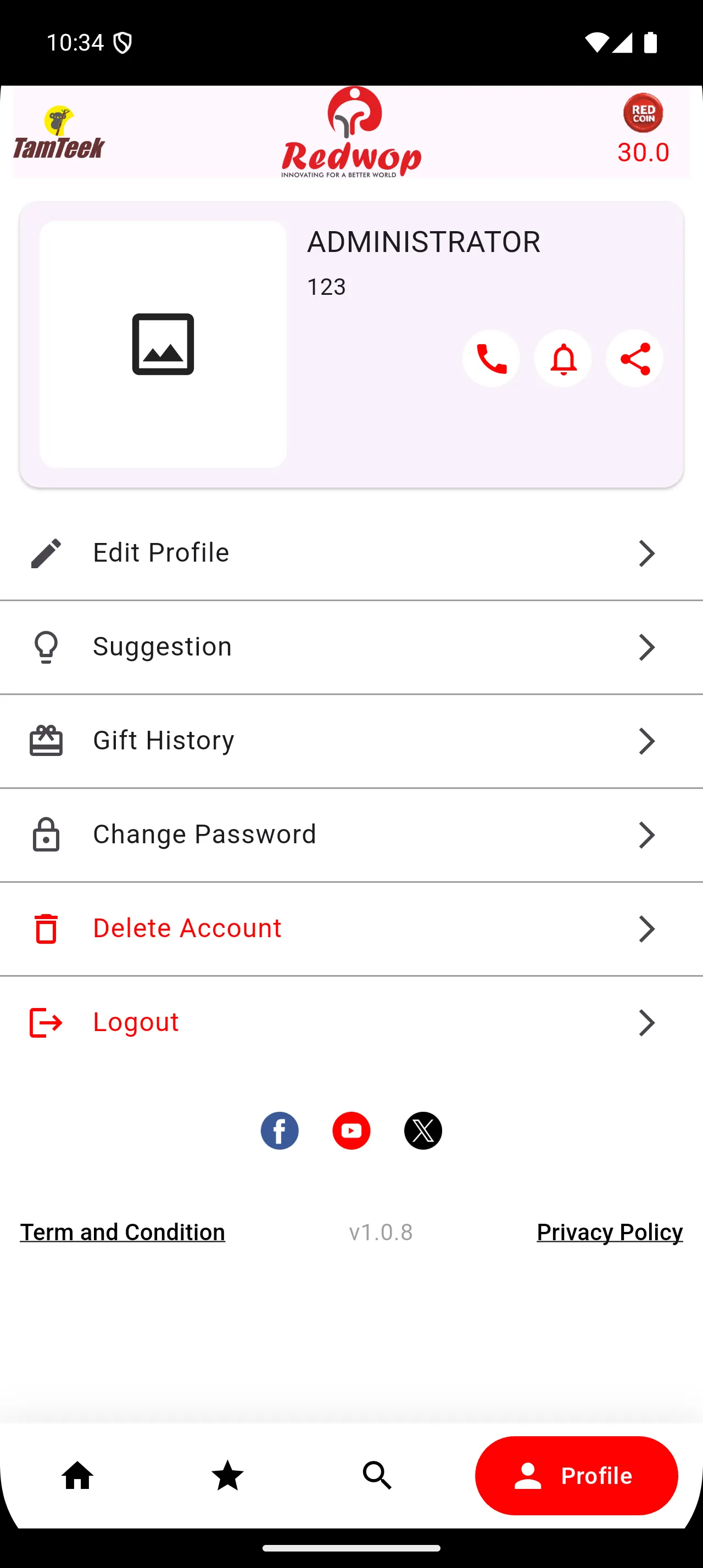Open search from the bottom navigation
The height and width of the screenshot is (1568, 703).
click(377, 1475)
